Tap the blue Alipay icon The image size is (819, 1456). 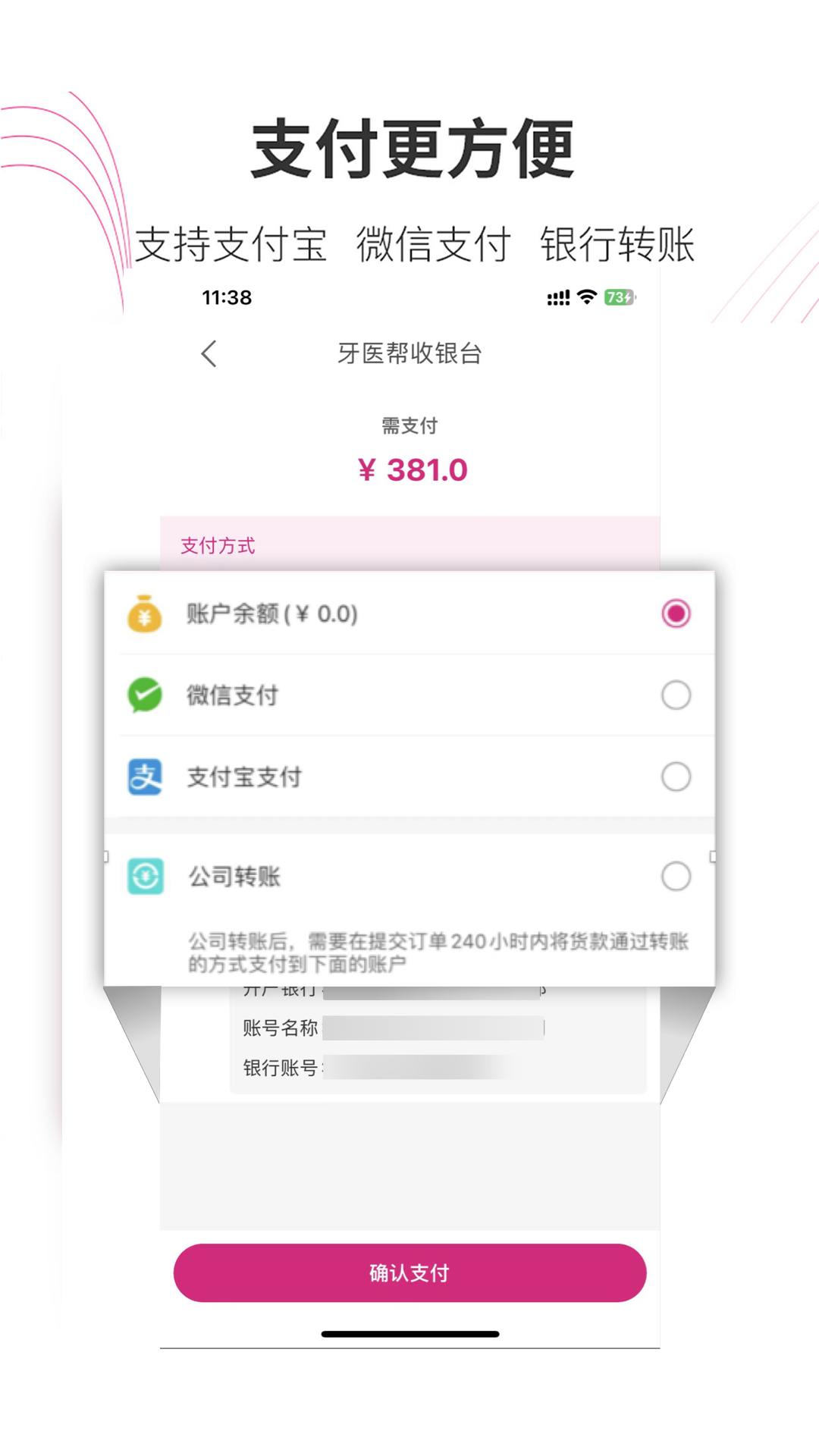click(144, 777)
